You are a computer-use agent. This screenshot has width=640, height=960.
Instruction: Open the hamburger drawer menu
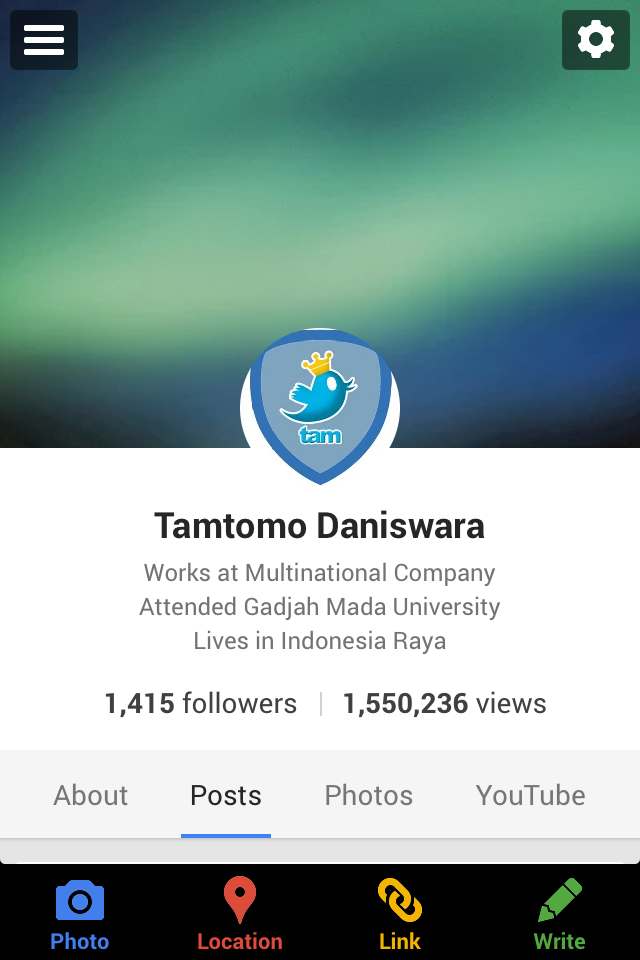[44, 40]
